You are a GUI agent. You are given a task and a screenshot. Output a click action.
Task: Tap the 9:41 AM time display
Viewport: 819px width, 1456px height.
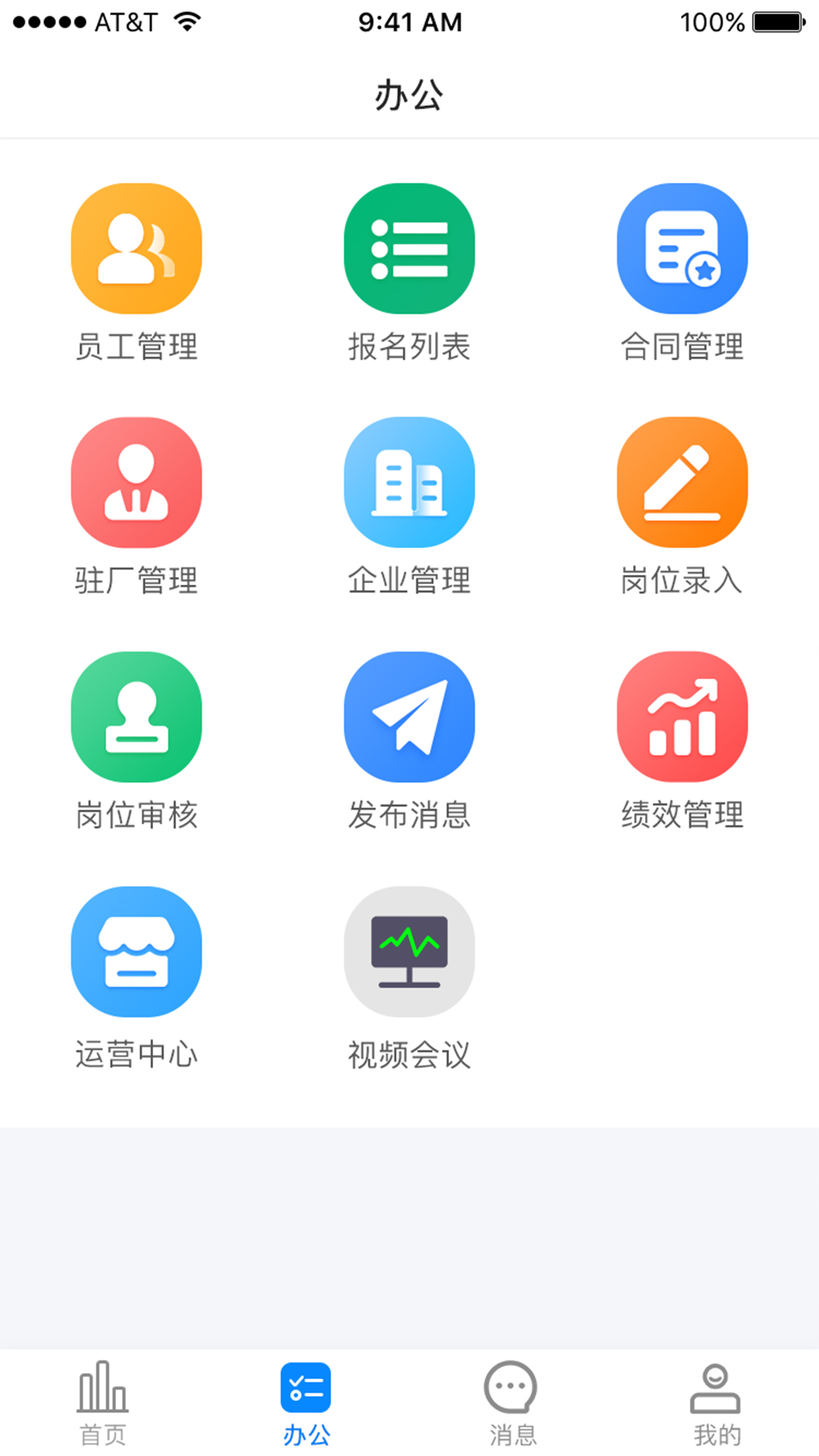[409, 20]
